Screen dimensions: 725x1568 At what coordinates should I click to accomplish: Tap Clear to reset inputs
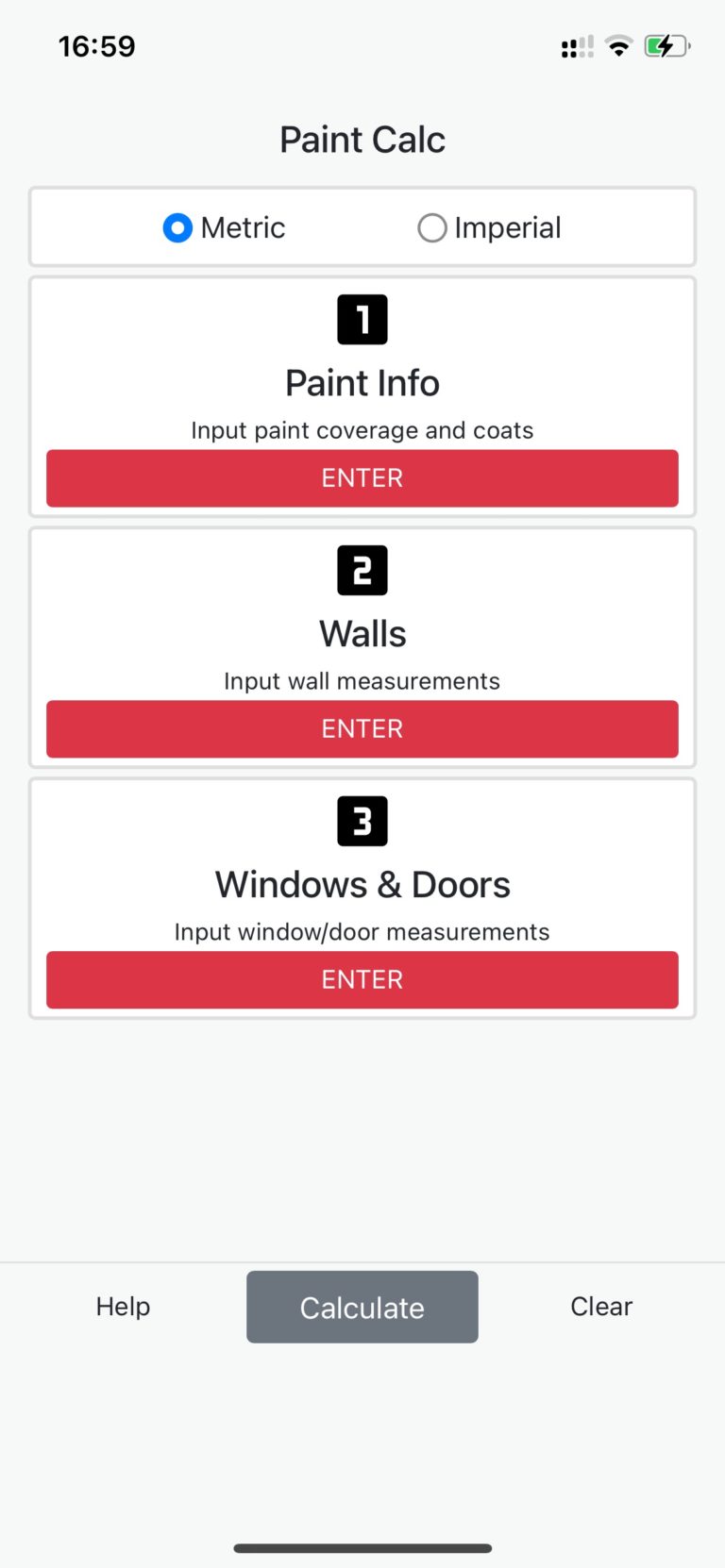click(x=601, y=1307)
